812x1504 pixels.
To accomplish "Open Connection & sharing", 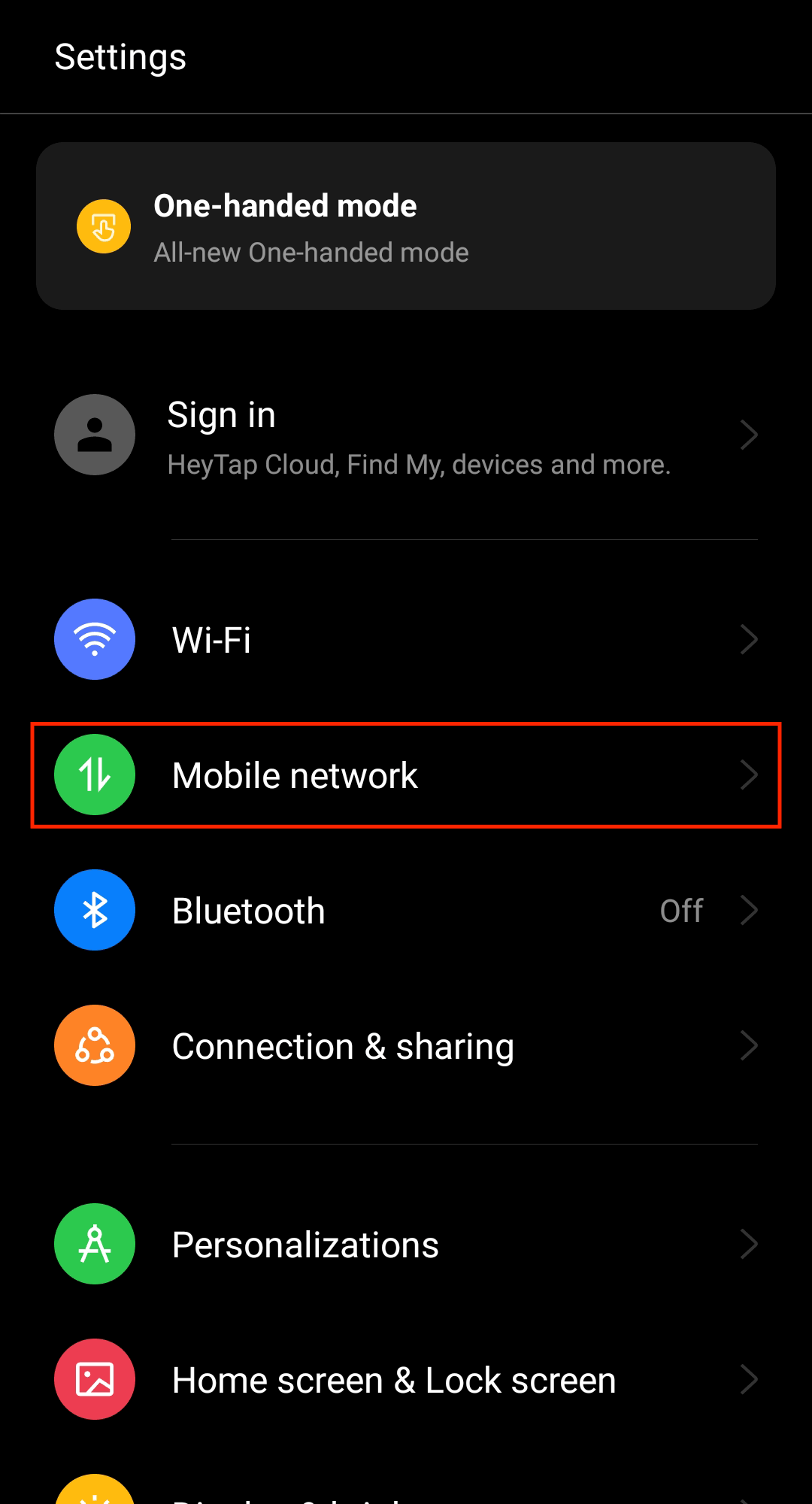I will click(406, 1046).
